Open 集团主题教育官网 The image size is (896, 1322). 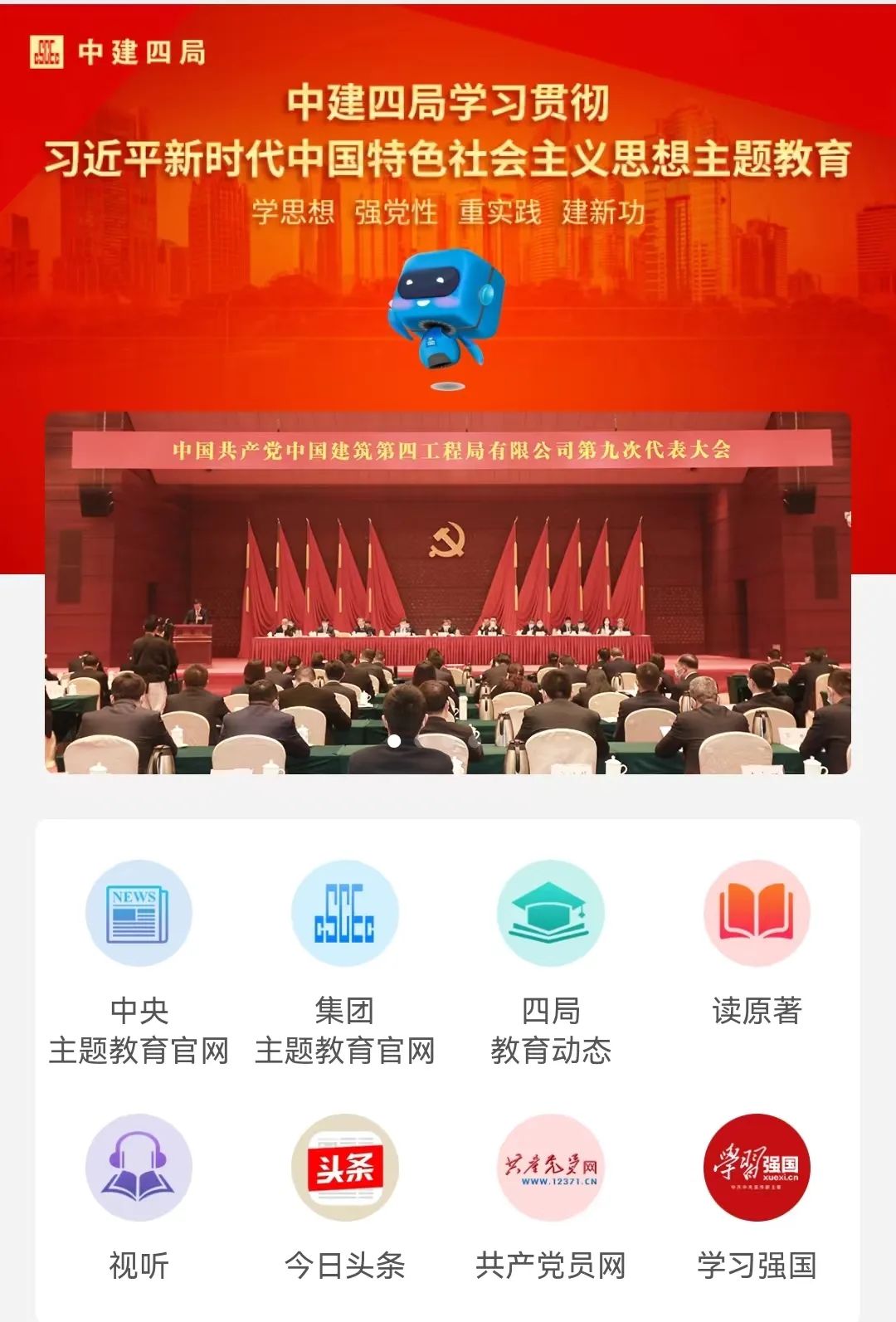[x=344, y=914]
